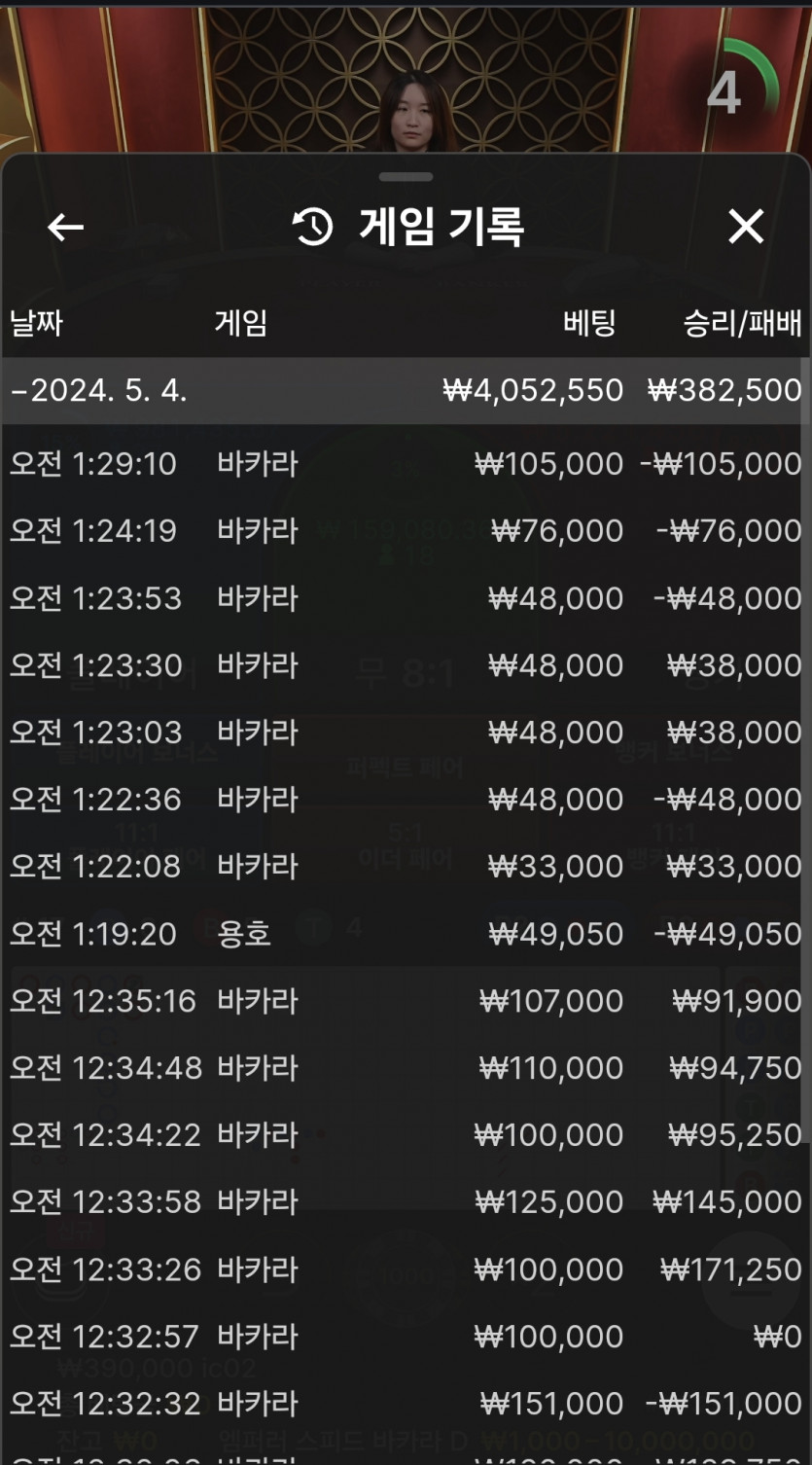Open the 오전 12:35:16 바카라 record
Image resolution: width=812 pixels, height=1465 pixels.
[406, 1001]
